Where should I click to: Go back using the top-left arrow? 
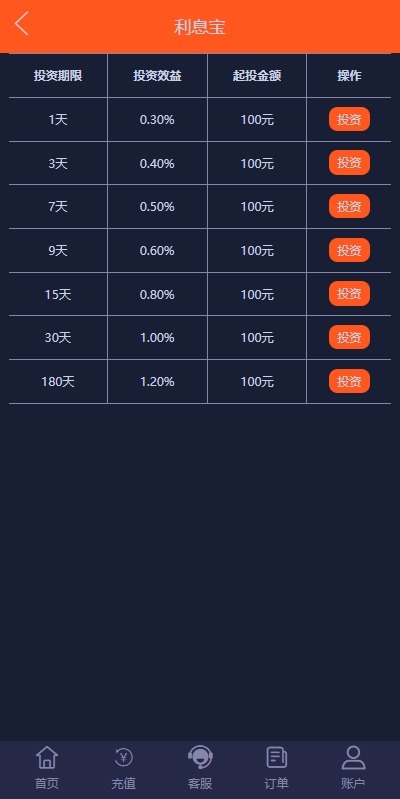point(21,24)
